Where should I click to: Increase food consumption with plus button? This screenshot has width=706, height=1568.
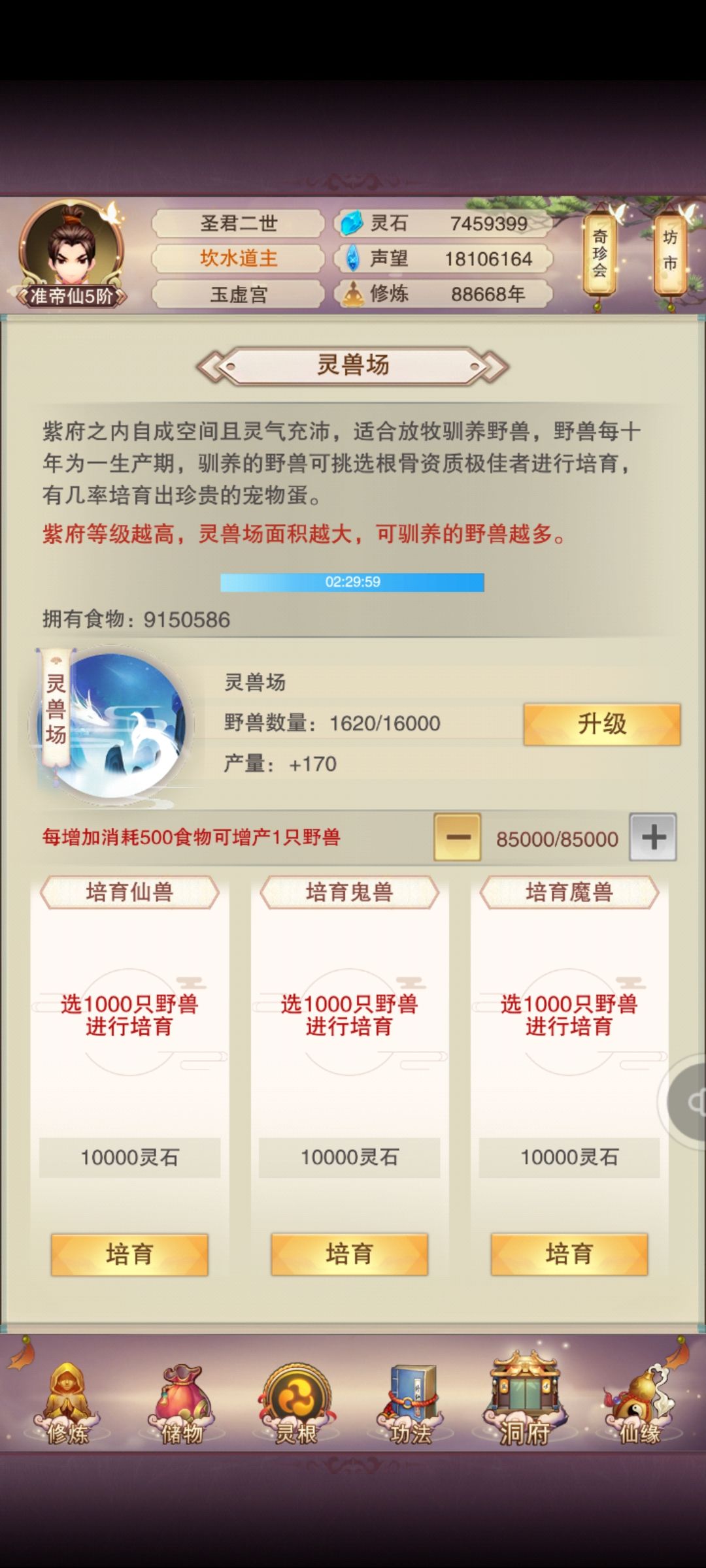pyautogui.click(x=653, y=837)
